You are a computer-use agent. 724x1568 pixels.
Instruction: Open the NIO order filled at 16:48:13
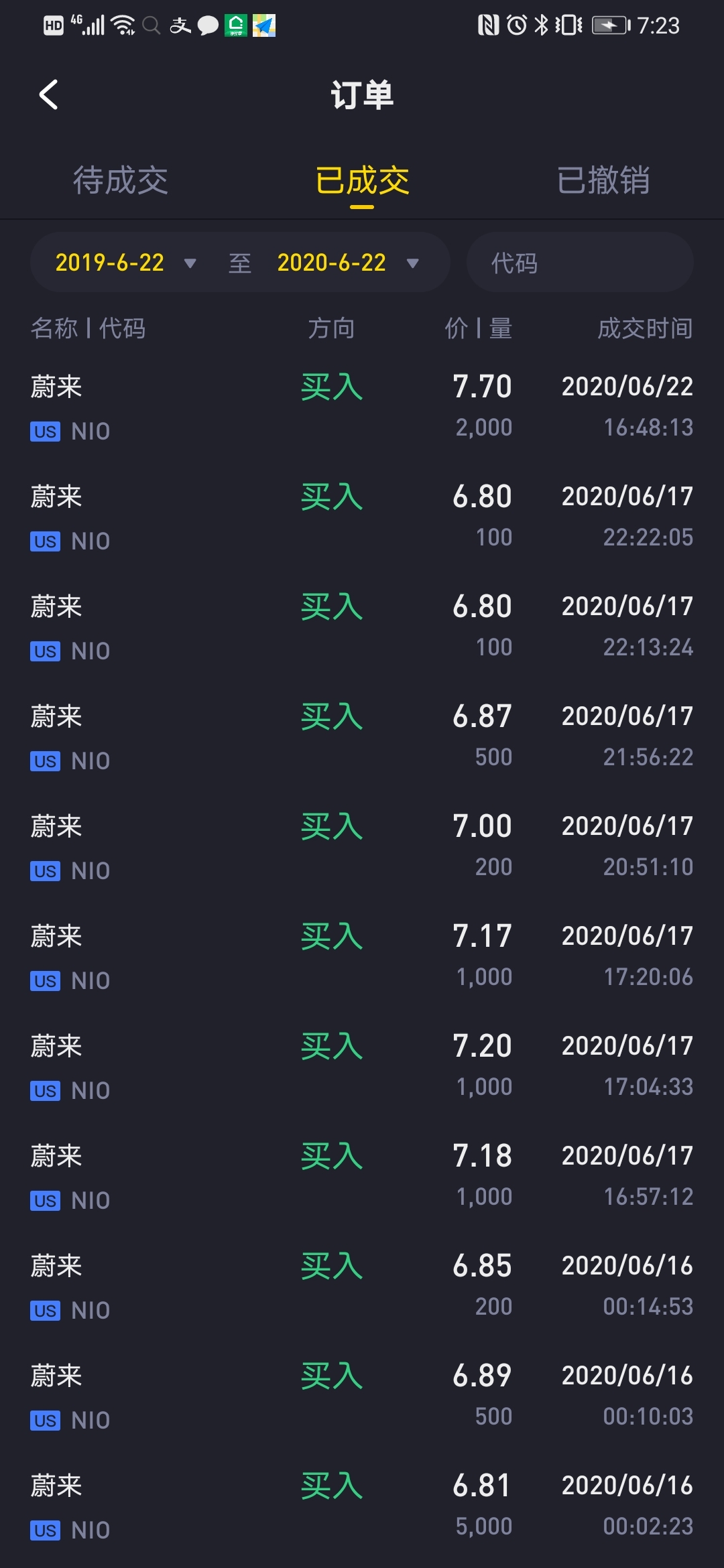[362, 407]
